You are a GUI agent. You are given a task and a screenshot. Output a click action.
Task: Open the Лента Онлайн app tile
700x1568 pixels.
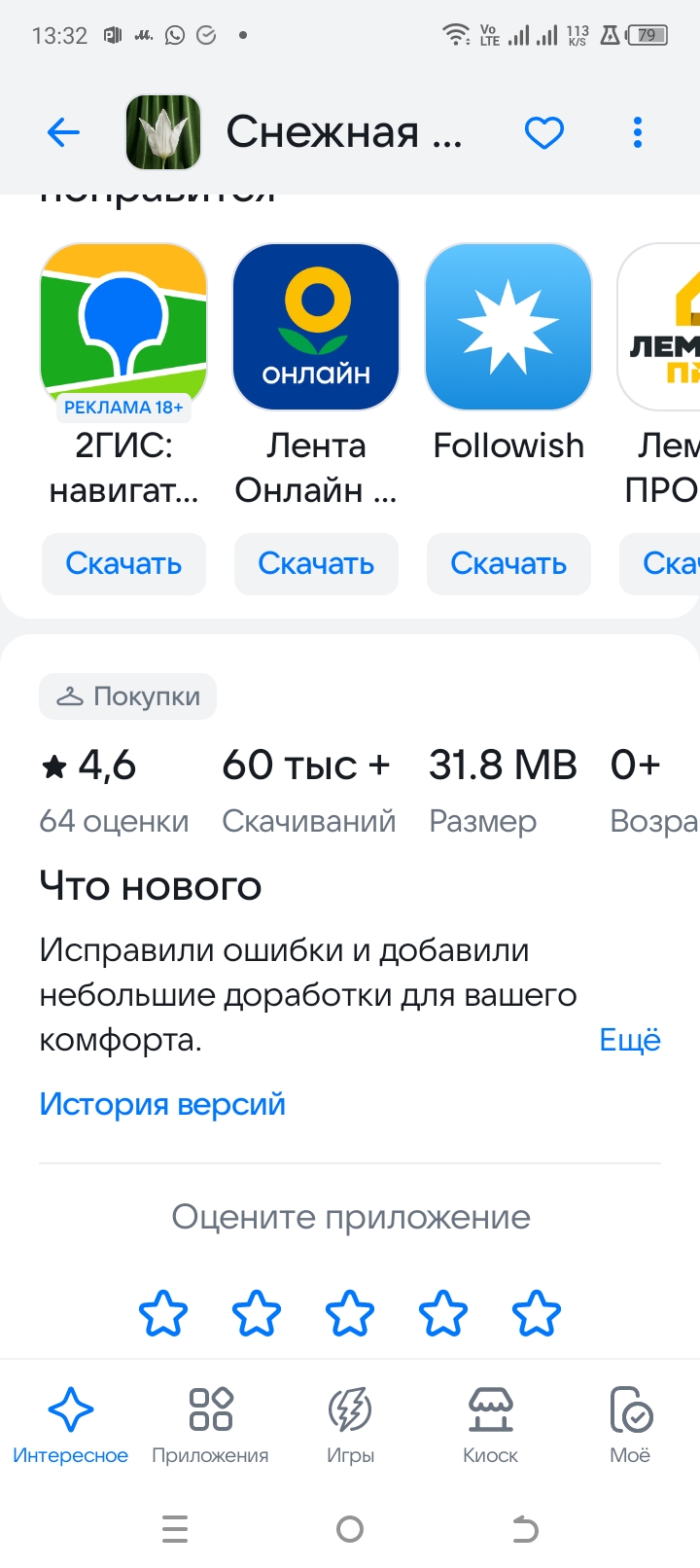[316, 328]
